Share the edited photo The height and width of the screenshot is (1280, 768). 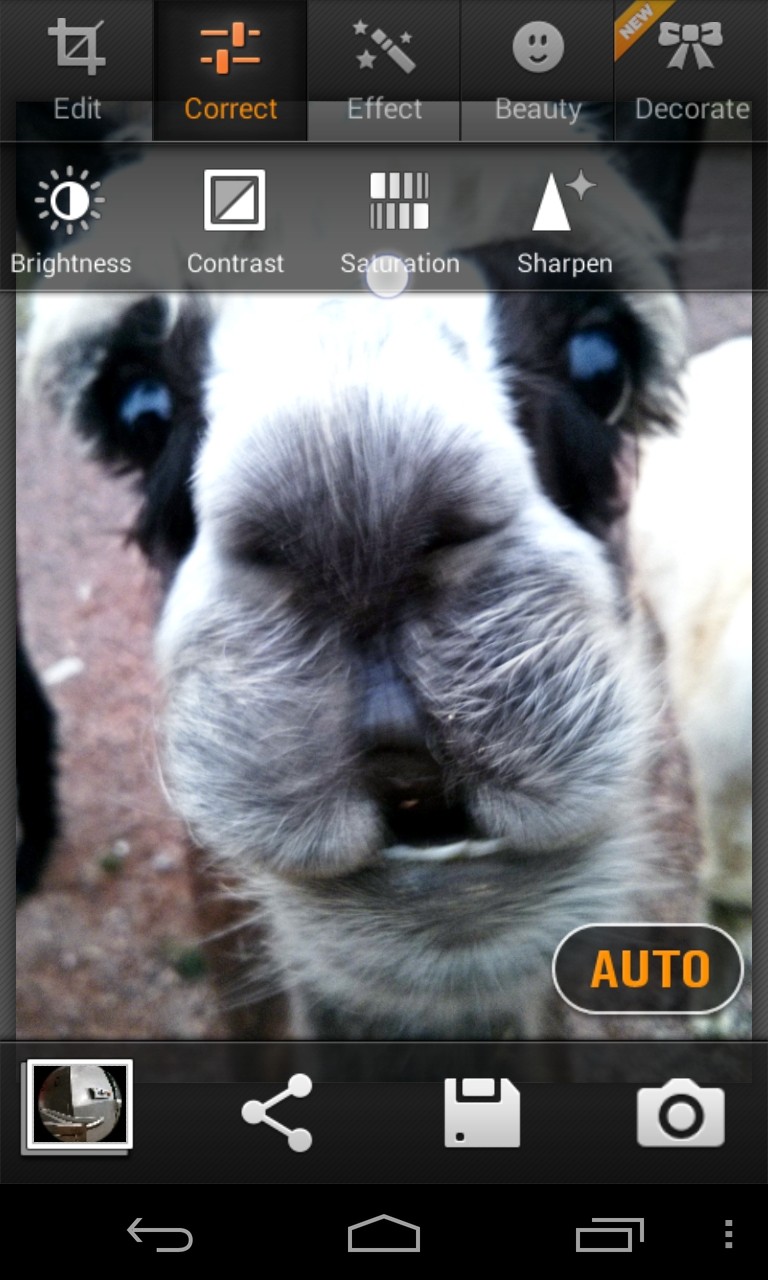click(277, 1112)
